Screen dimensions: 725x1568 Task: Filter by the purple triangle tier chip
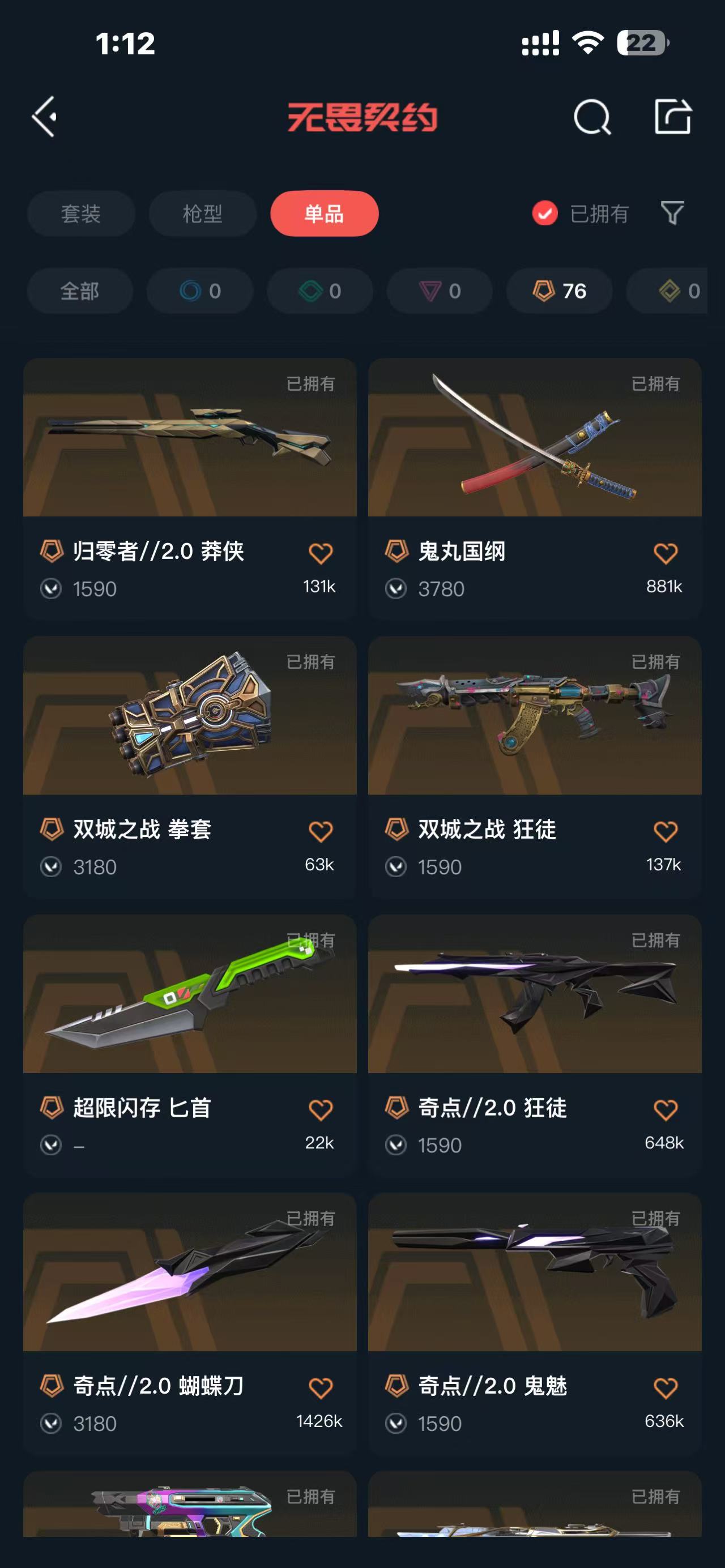440,291
